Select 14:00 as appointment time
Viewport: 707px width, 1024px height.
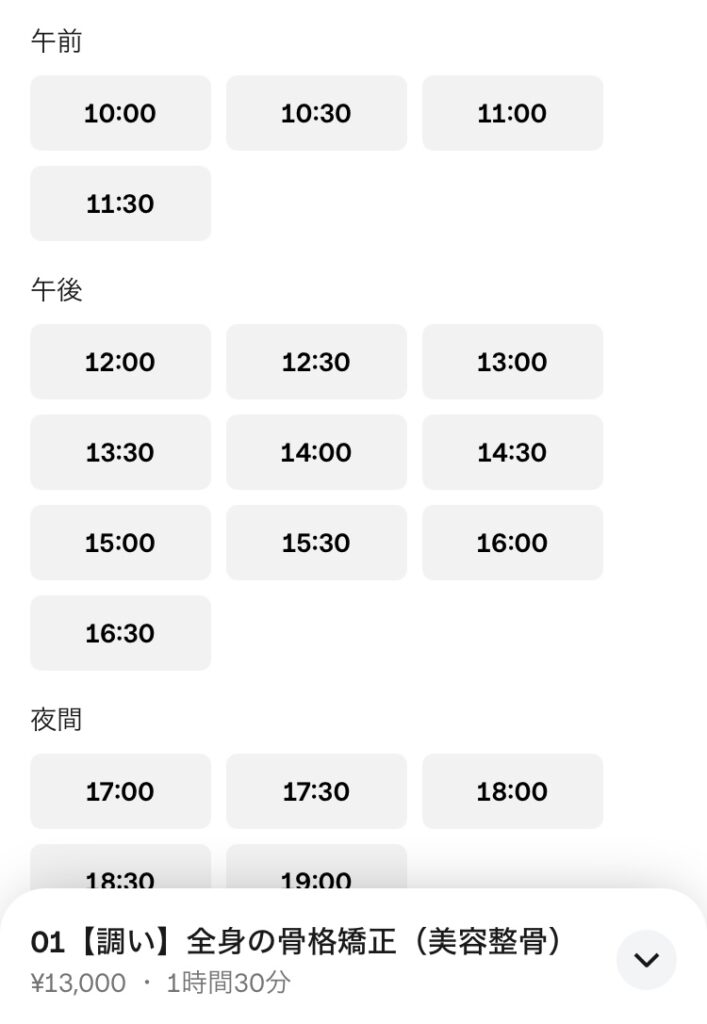point(316,452)
